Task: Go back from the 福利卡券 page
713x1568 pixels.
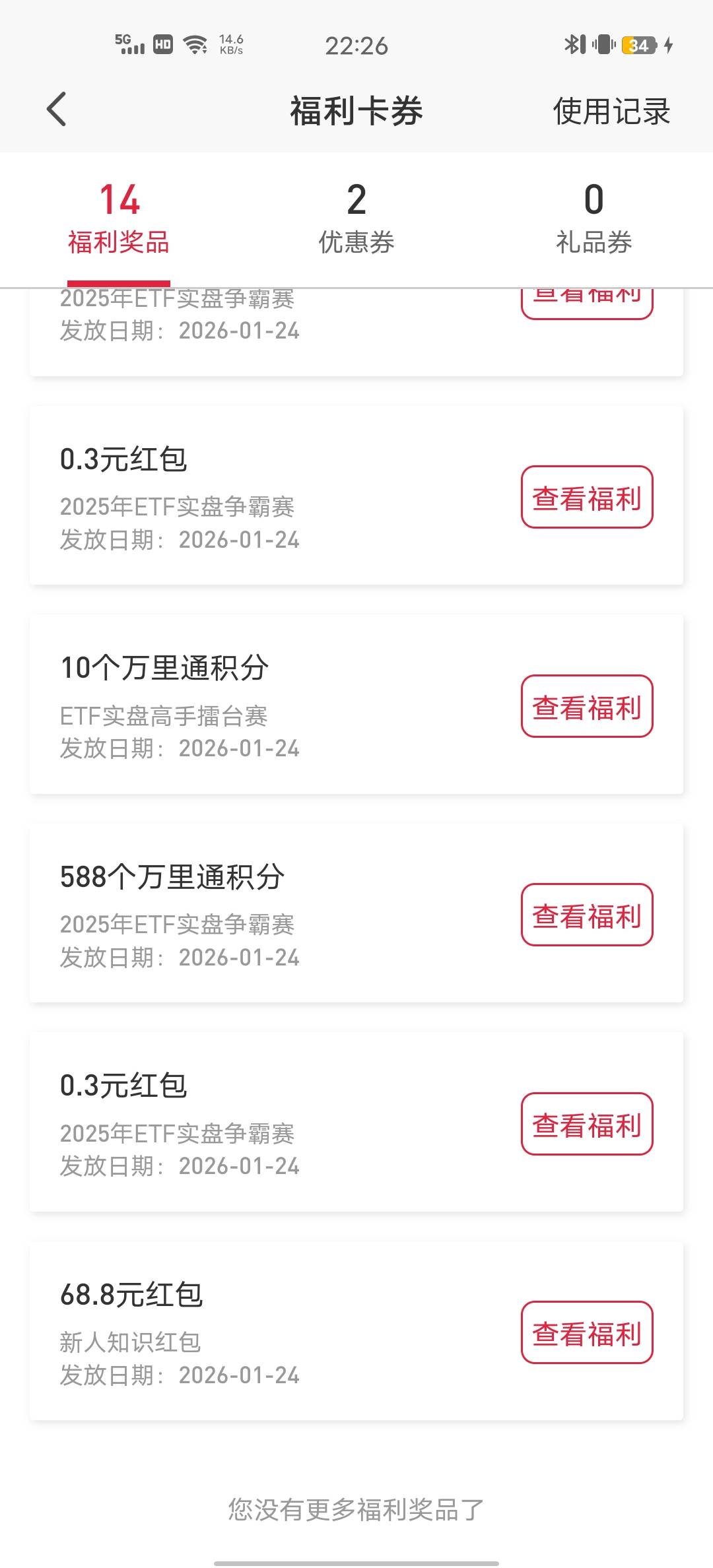Action: [57, 110]
